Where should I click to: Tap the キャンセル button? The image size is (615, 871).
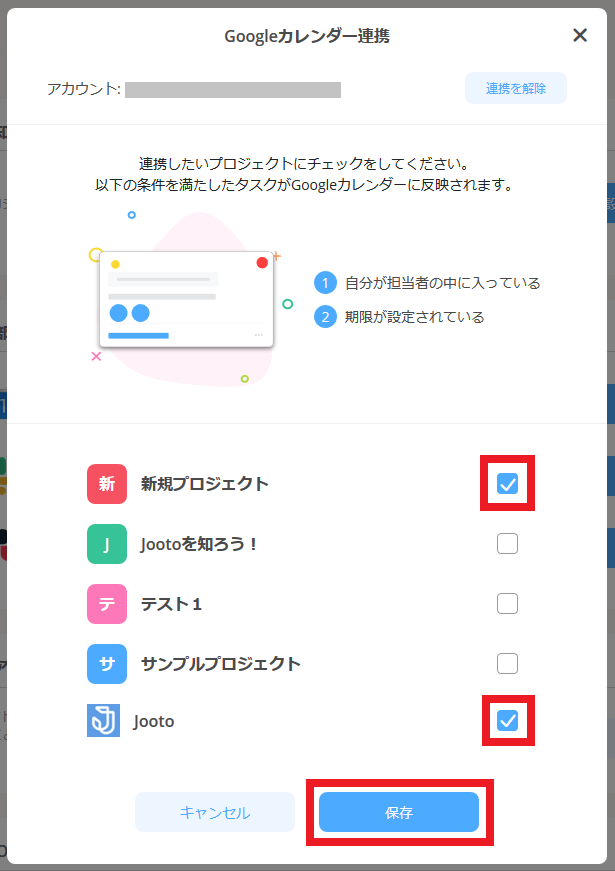[215, 812]
